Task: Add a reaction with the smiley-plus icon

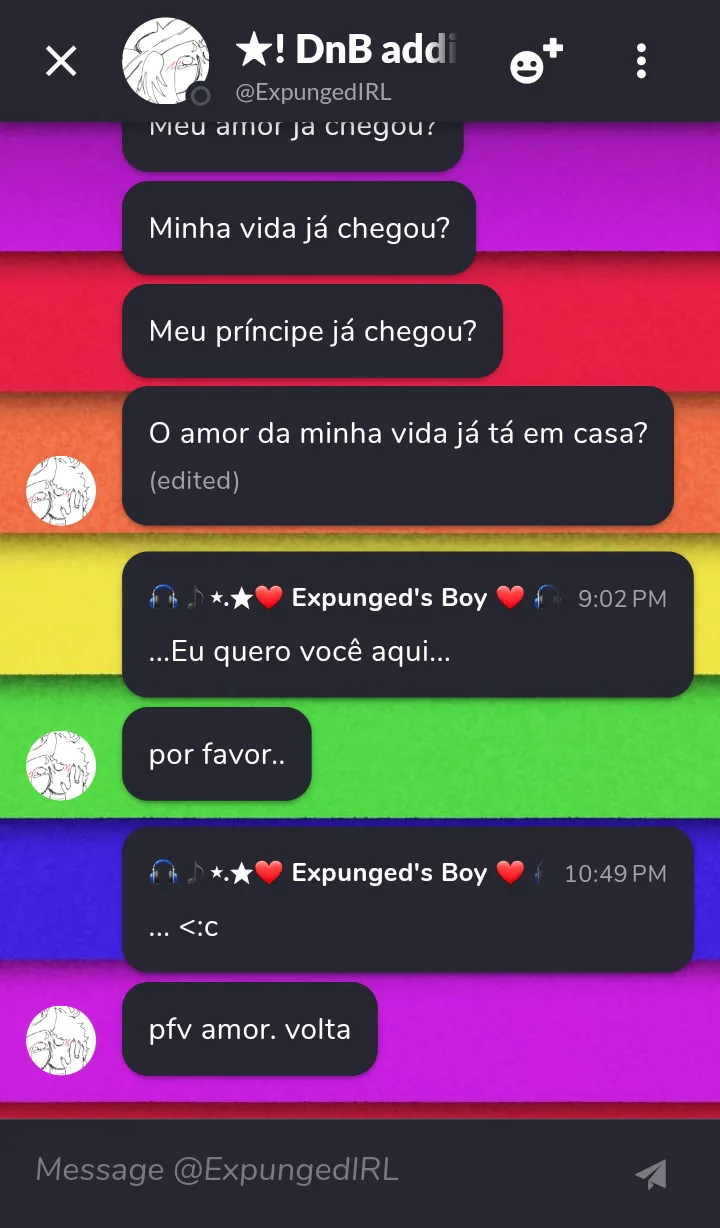Action: 536,61
